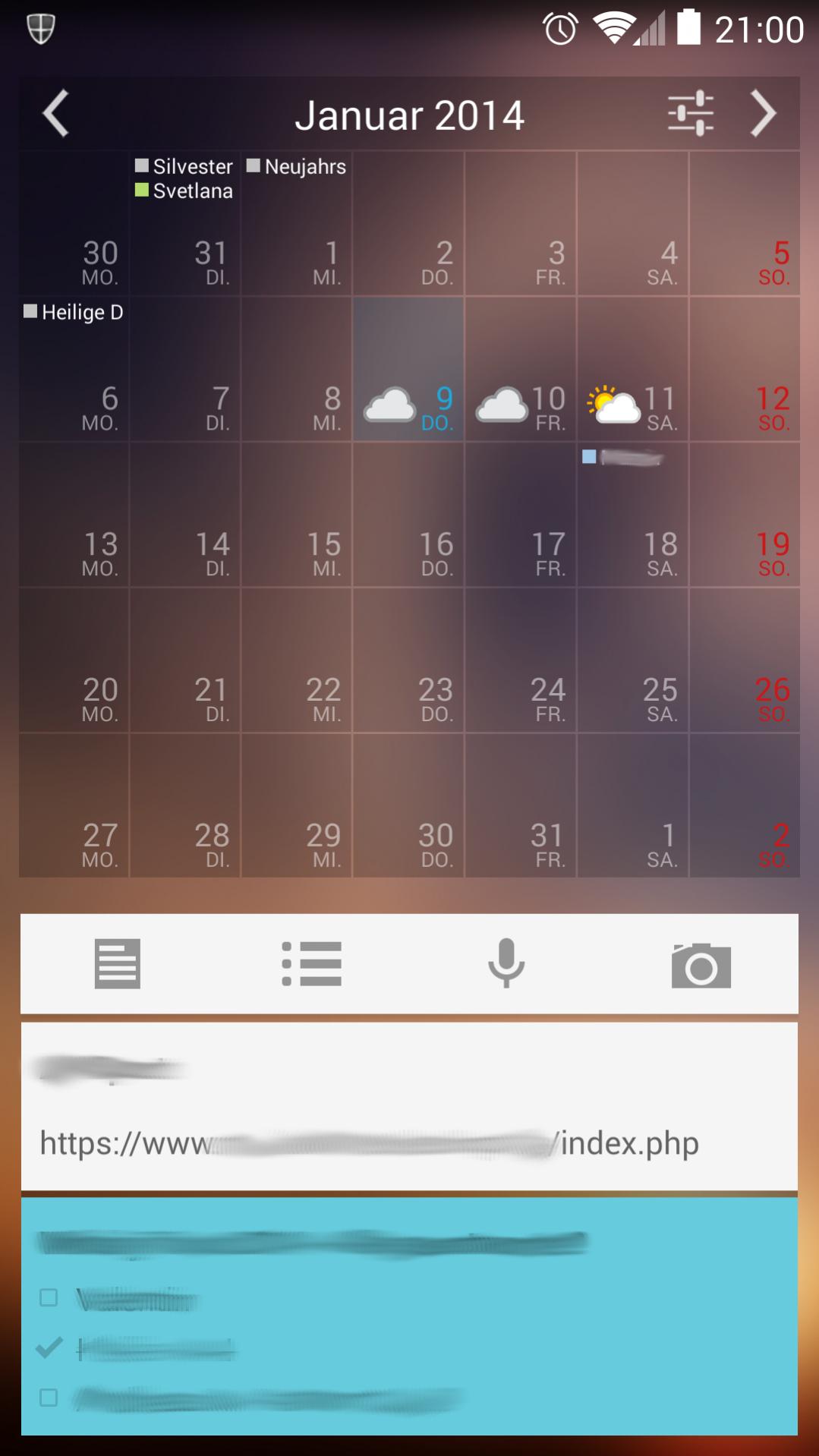Go to the next month
819x1456 pixels.
click(763, 114)
